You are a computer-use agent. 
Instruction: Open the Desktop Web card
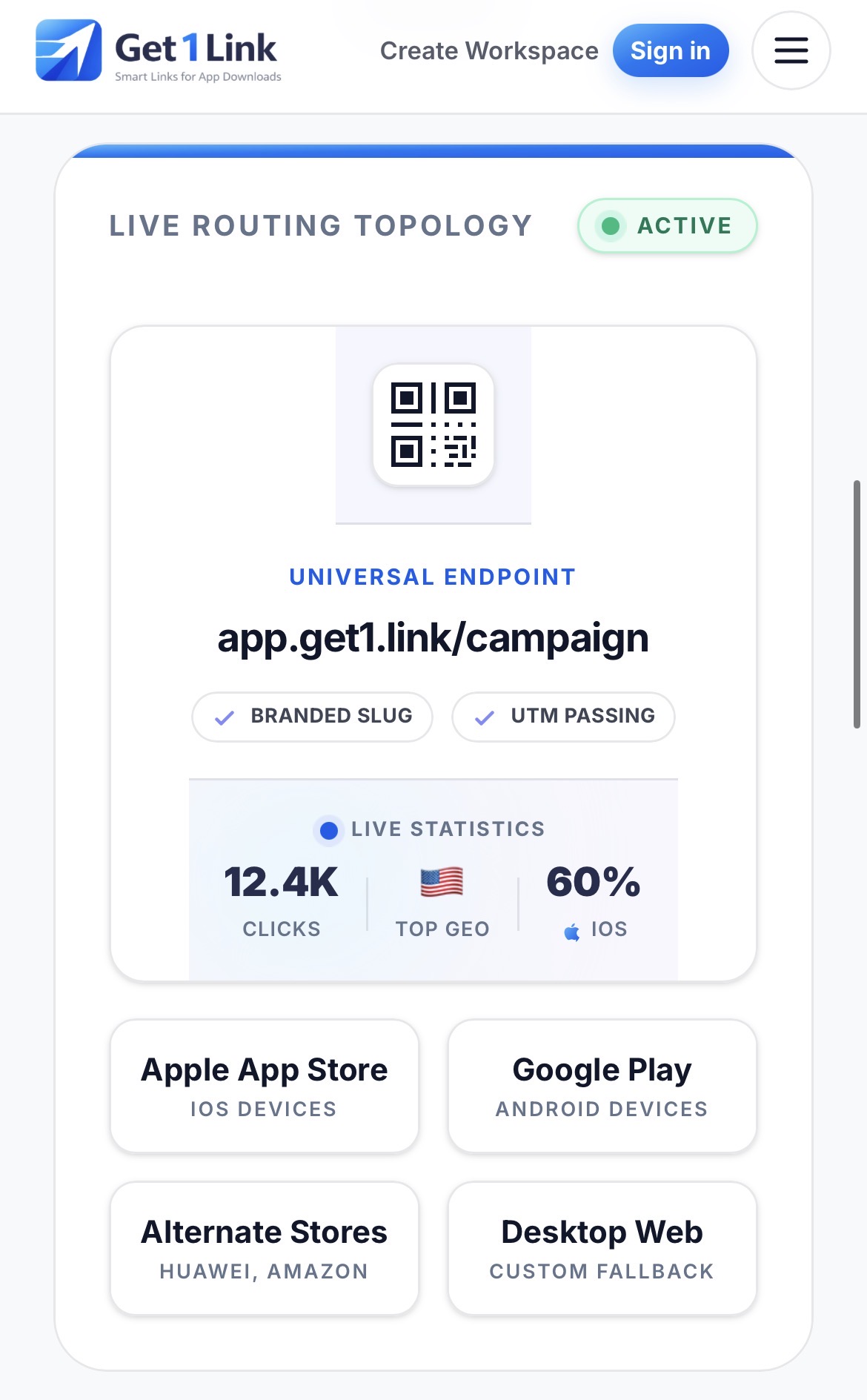tap(602, 1248)
